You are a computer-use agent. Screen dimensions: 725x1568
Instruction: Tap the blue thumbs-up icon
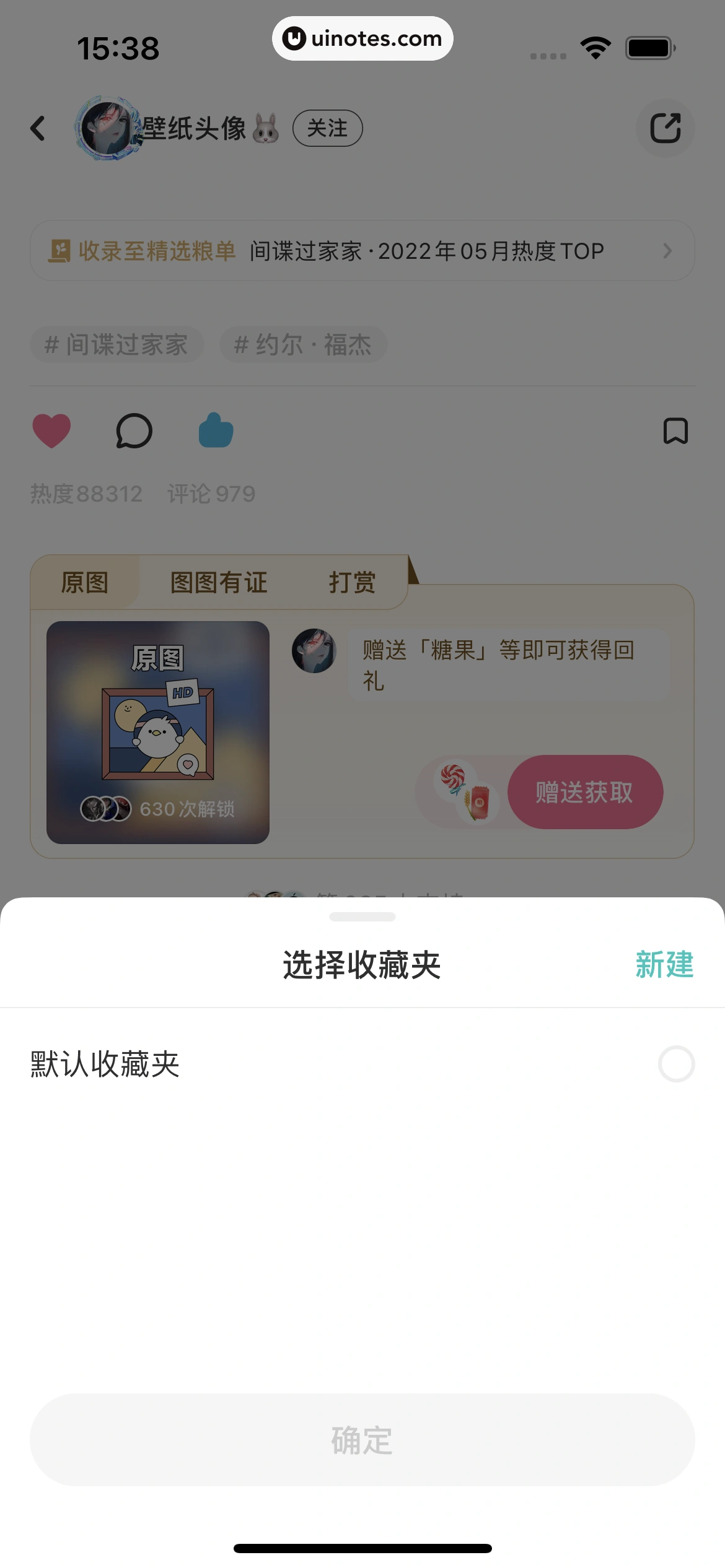(x=215, y=430)
